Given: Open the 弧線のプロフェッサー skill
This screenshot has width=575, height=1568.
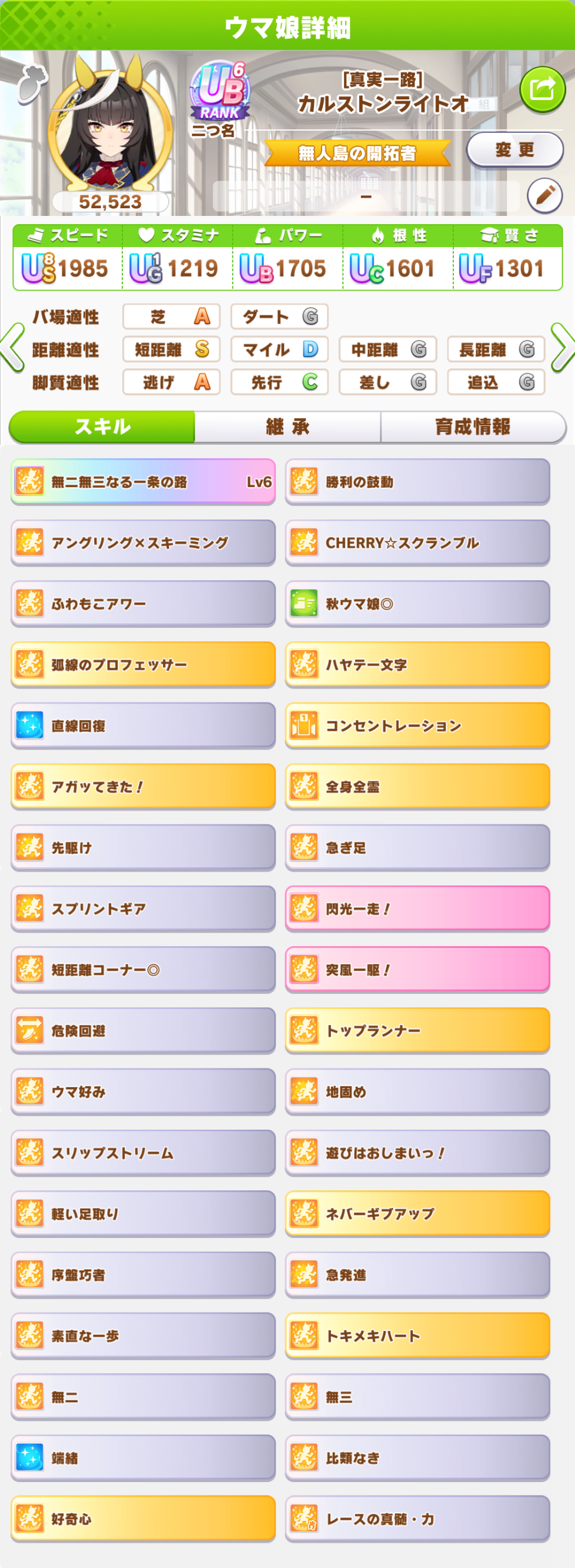Looking at the screenshot, I should tap(143, 665).
